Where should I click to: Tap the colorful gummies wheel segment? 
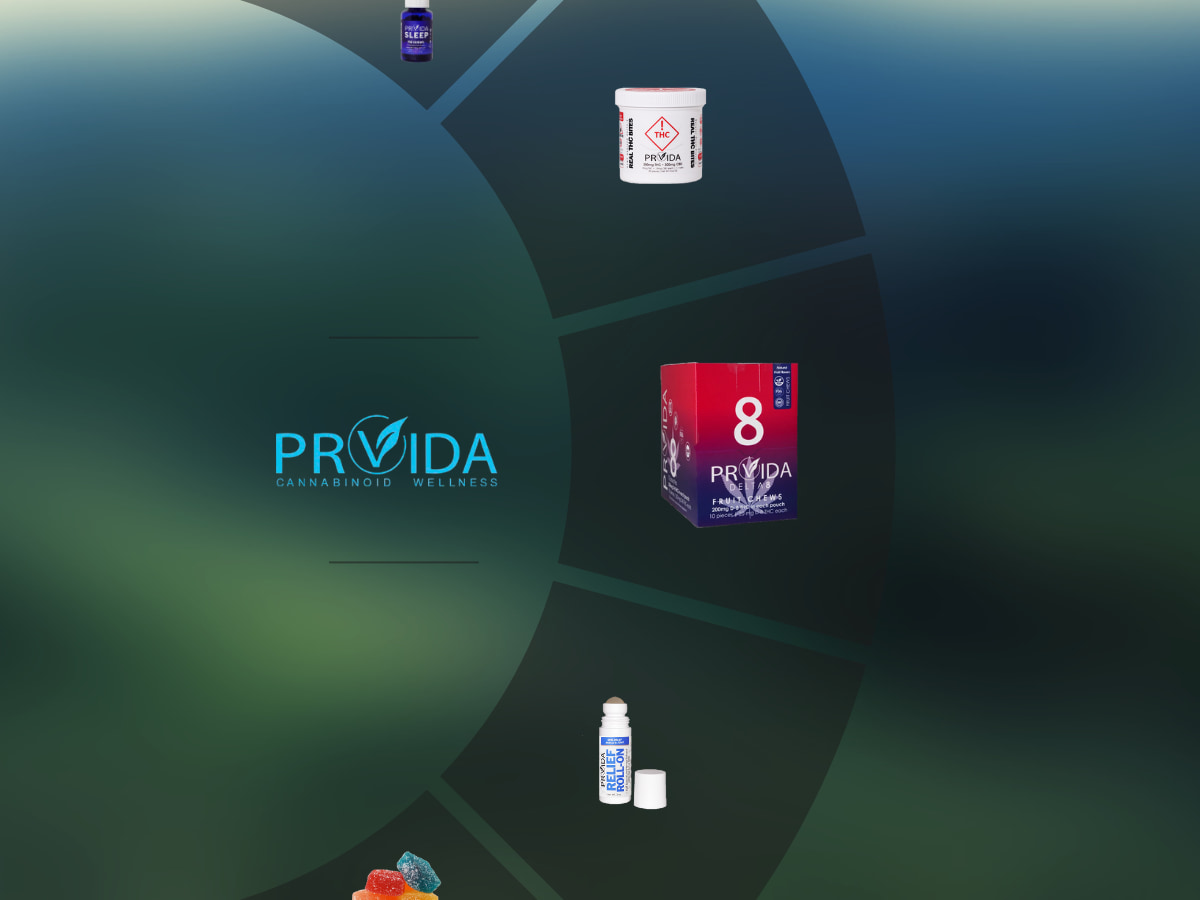point(398,877)
